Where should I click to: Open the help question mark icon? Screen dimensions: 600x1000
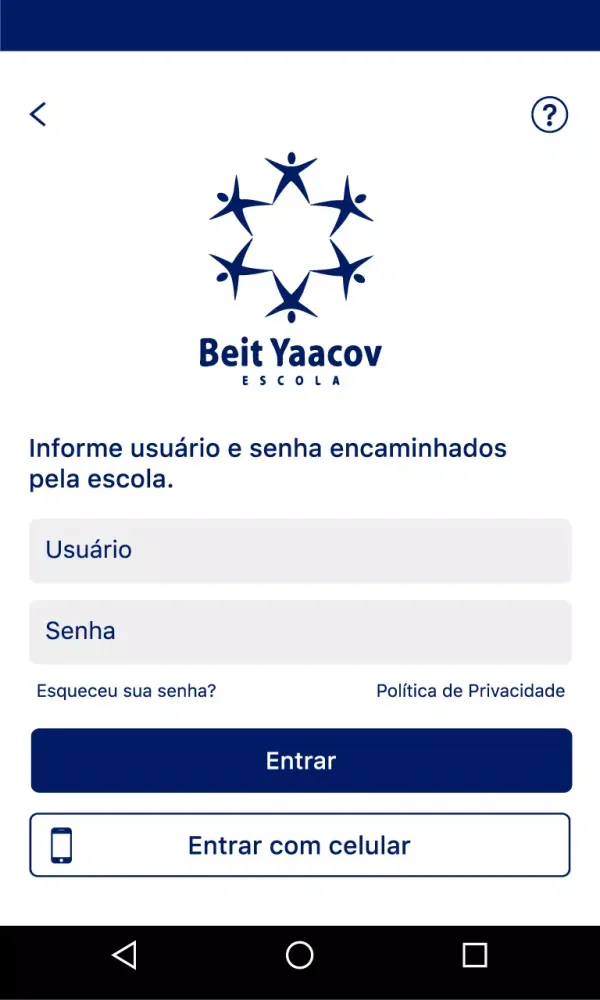coord(549,115)
